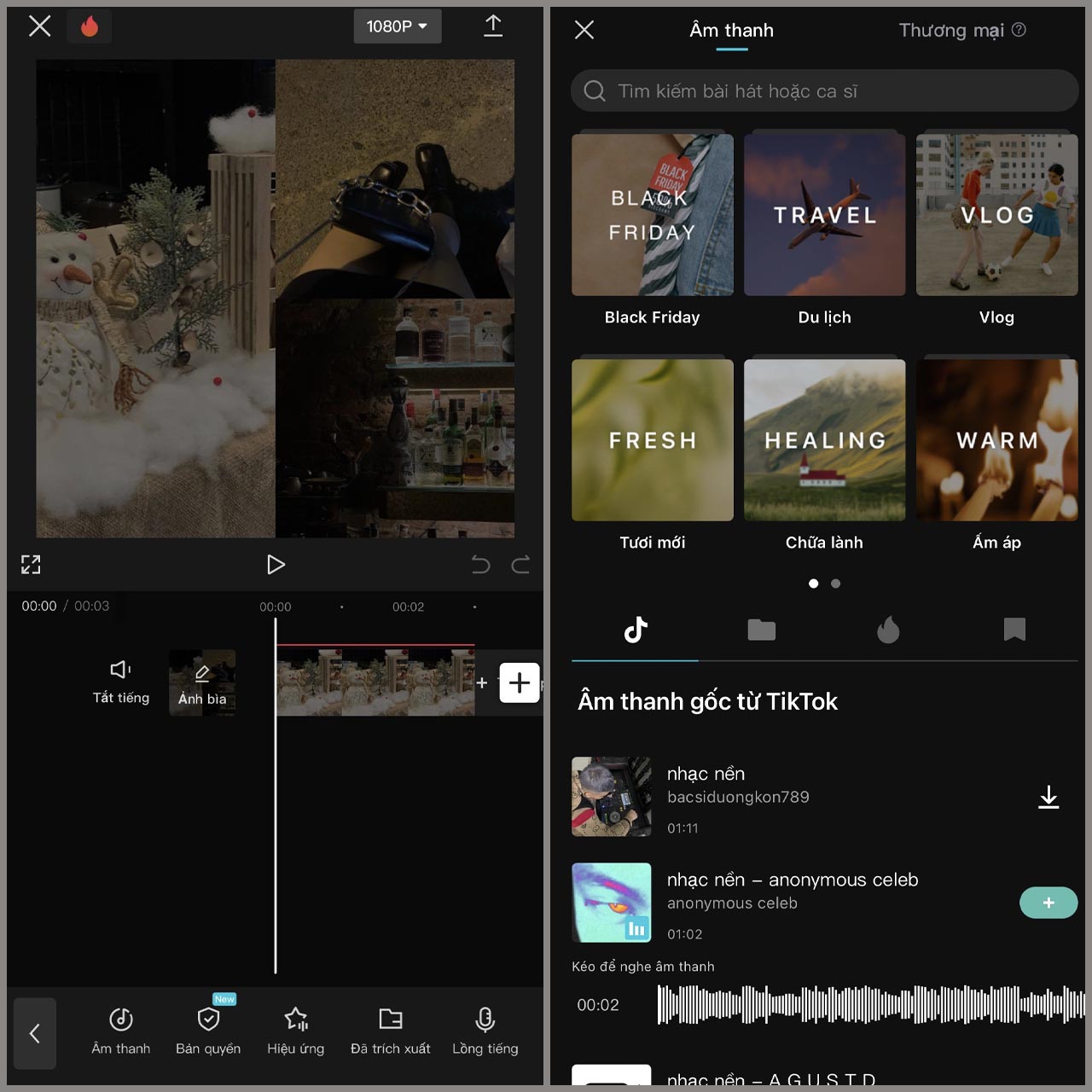Switch to the saved bookmark sounds tab
Screen dimensions: 1092x1092
tap(1014, 630)
